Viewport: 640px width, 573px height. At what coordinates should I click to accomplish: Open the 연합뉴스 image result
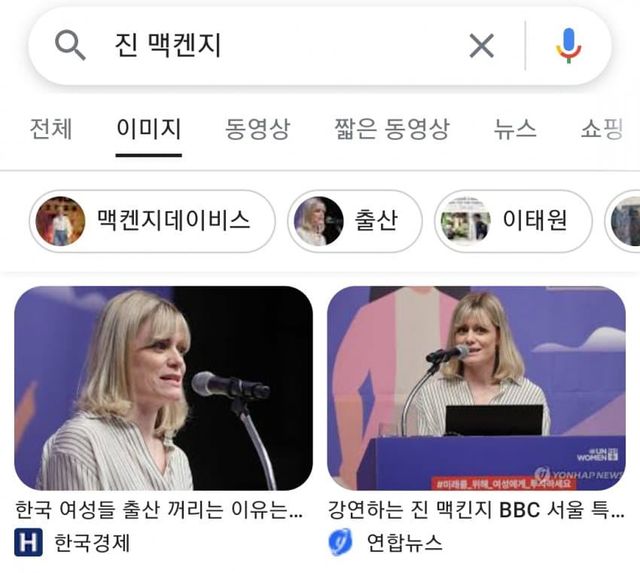point(476,388)
